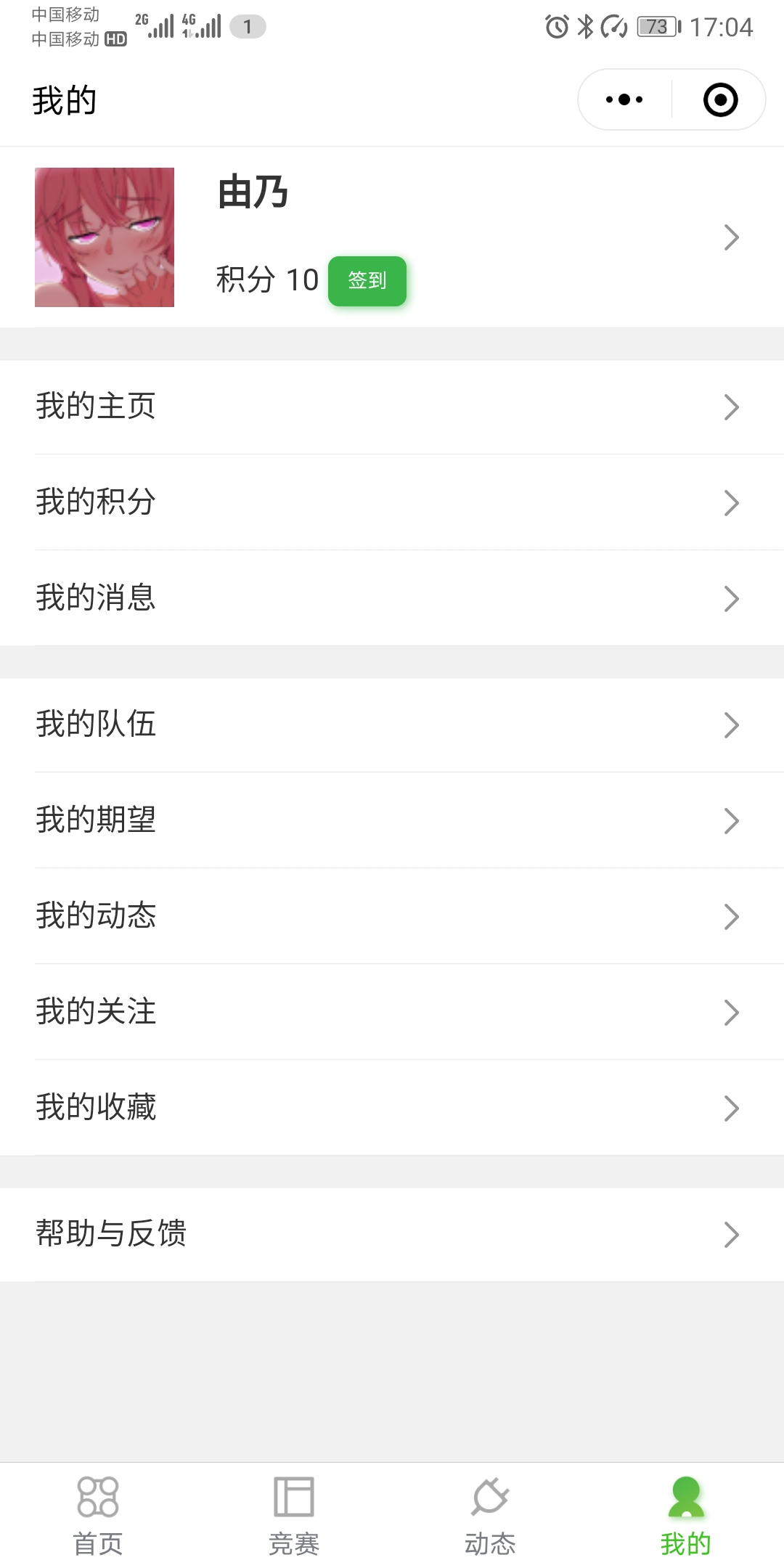This screenshot has height=1568, width=784.
Task: Open 我的主页
Action: pyautogui.click(x=392, y=407)
